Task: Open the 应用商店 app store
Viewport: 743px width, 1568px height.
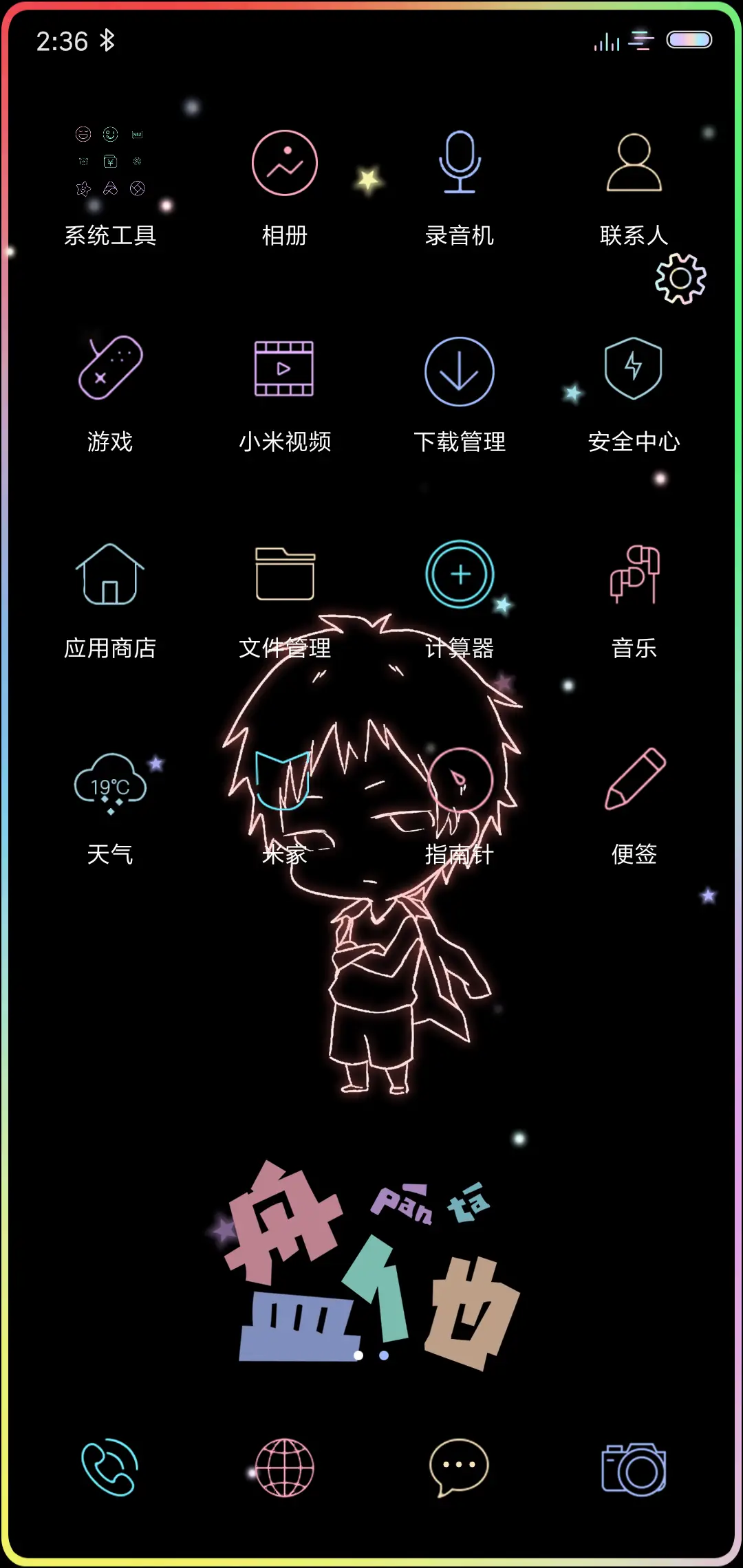Action: [111, 576]
